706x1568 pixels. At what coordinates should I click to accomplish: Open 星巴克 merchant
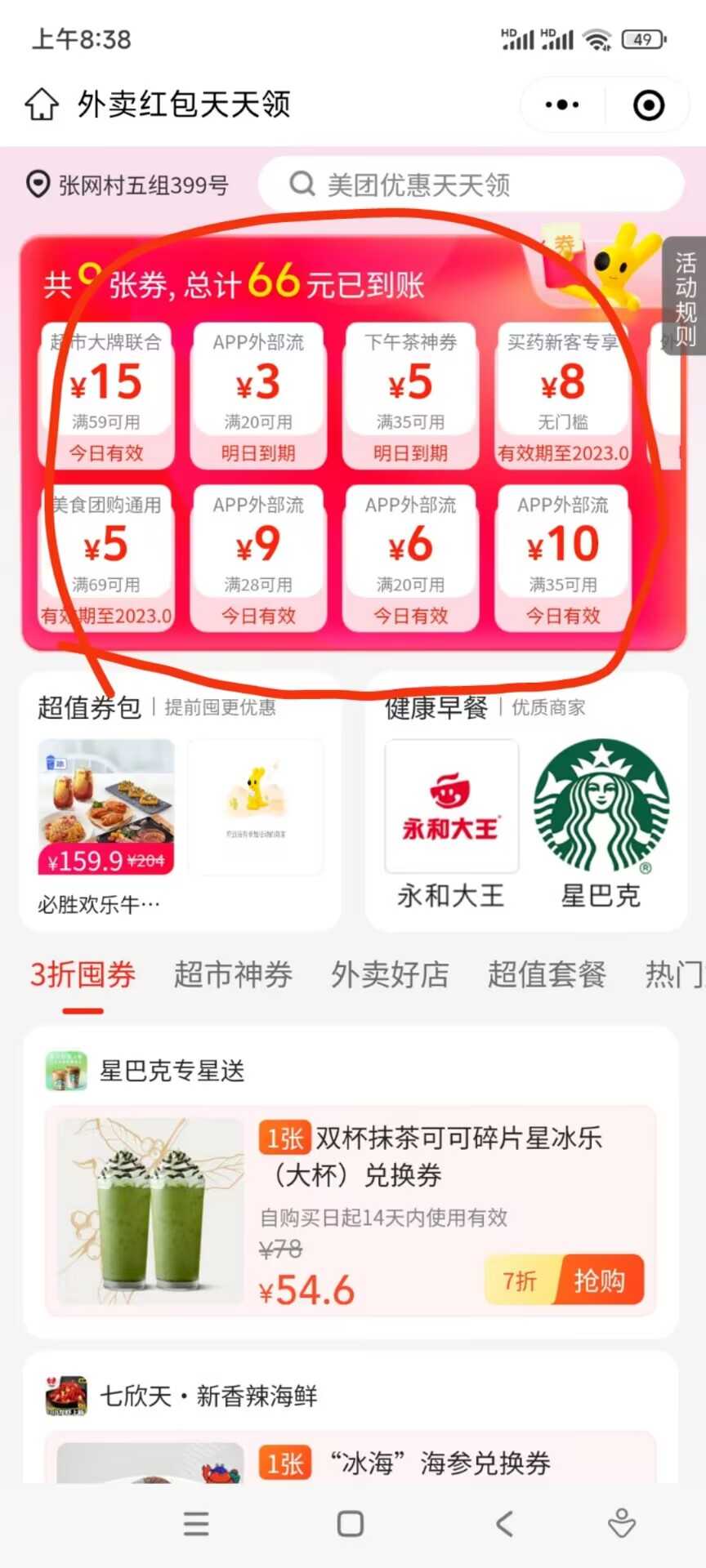point(601,823)
